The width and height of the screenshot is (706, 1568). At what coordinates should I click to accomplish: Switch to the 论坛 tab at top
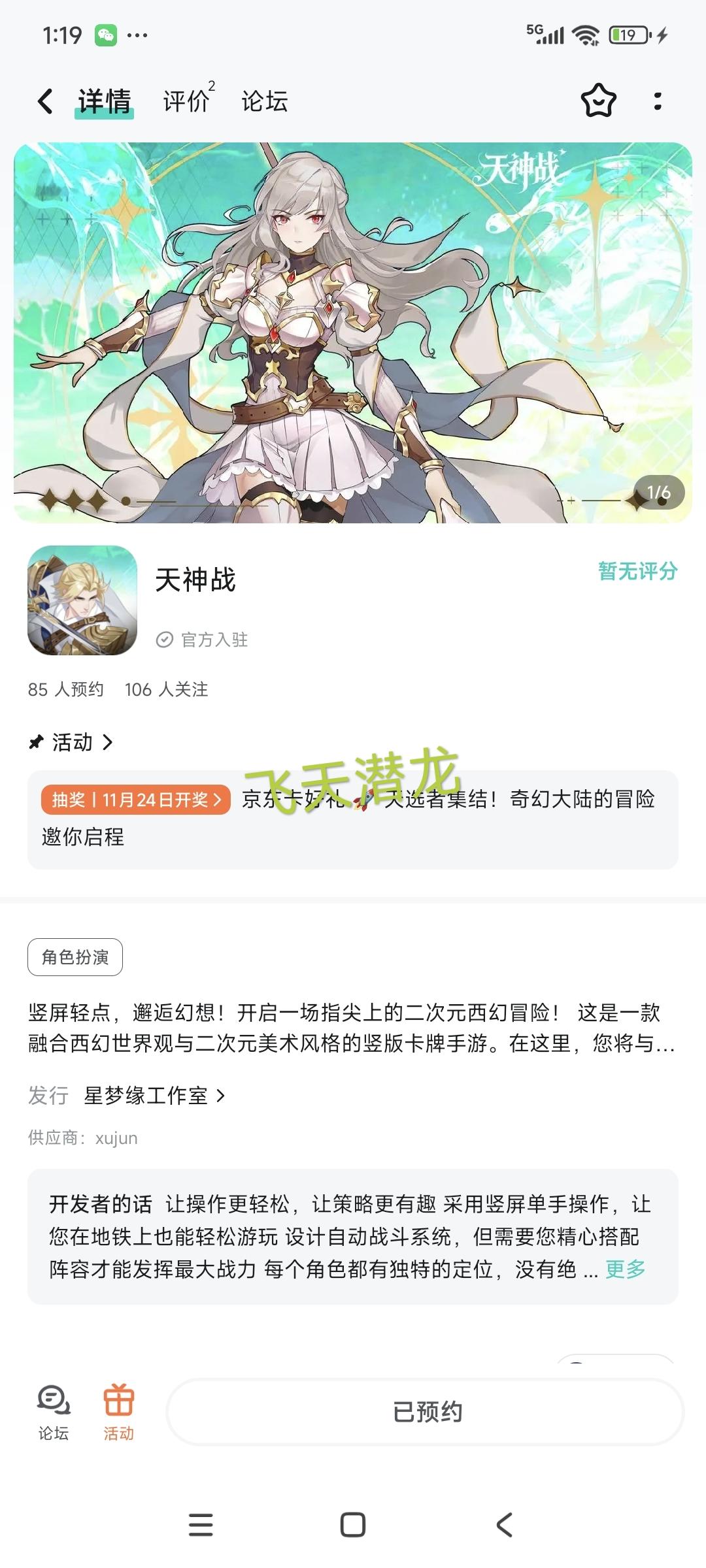pos(264,101)
